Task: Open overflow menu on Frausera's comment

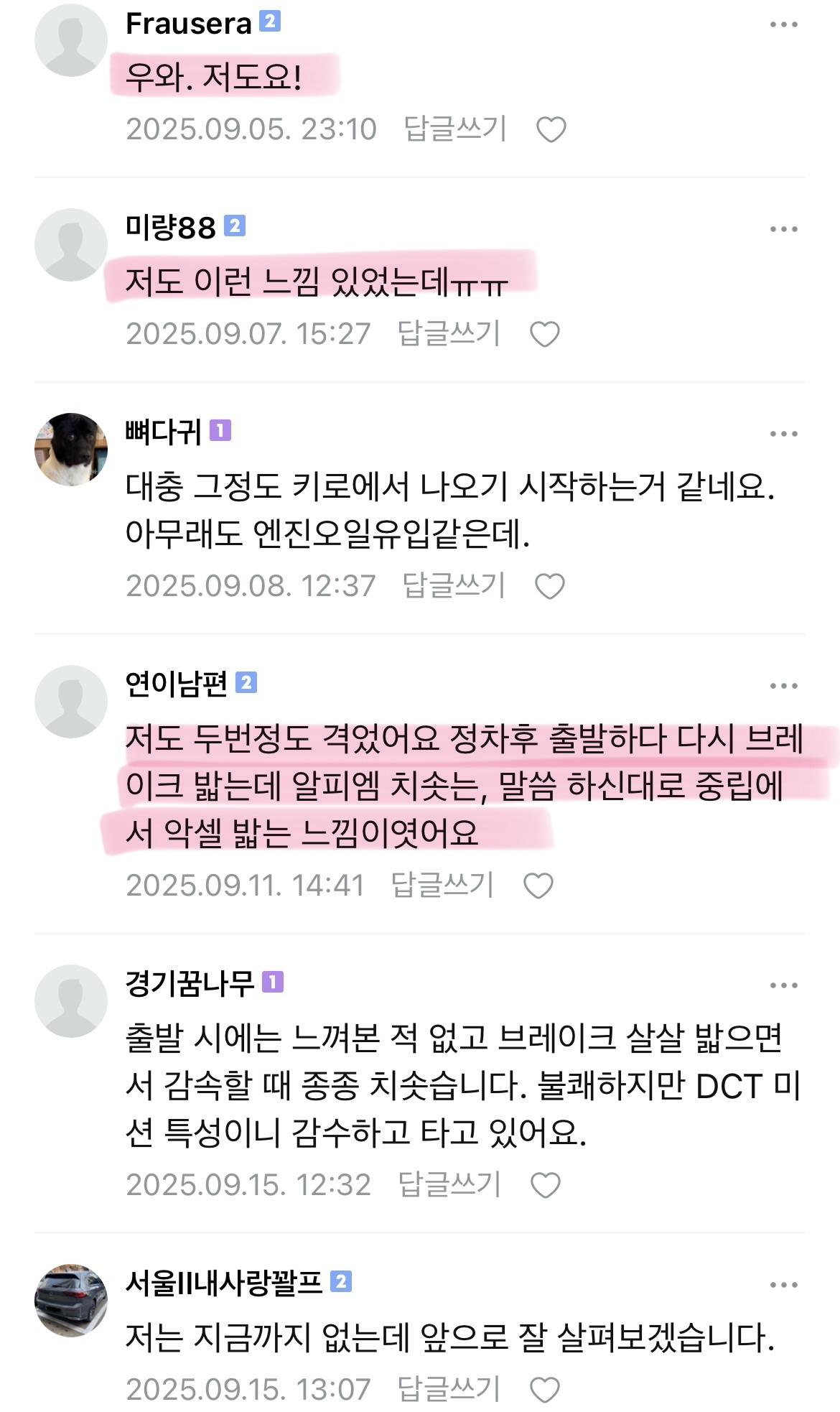Action: pyautogui.click(x=783, y=25)
